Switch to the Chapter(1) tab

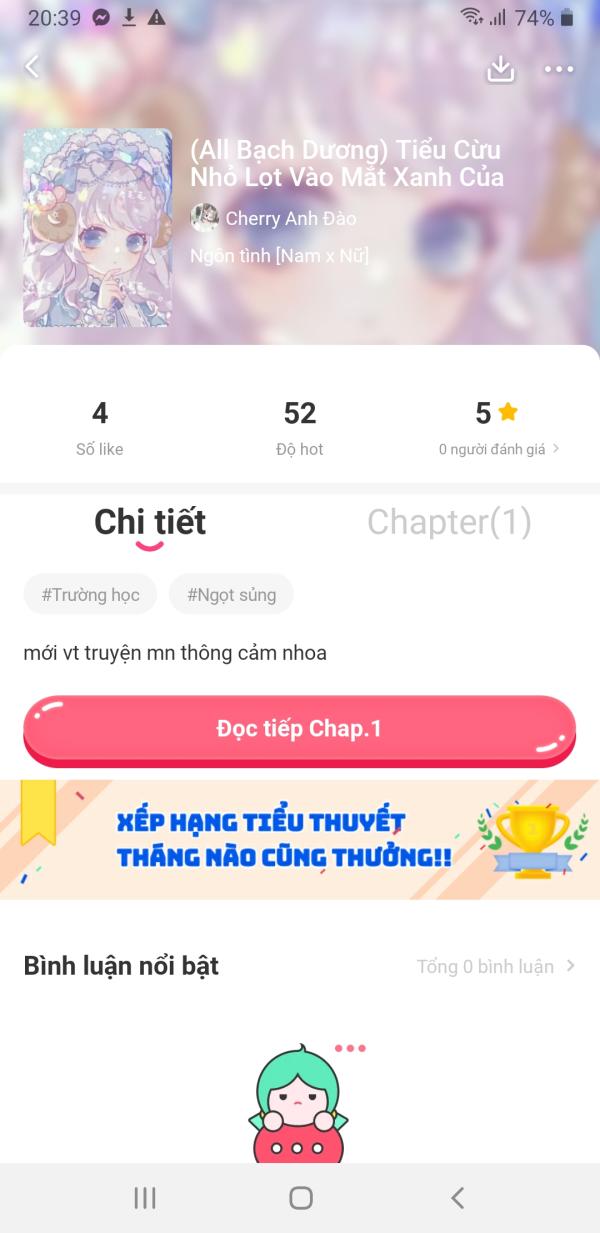[x=449, y=522]
